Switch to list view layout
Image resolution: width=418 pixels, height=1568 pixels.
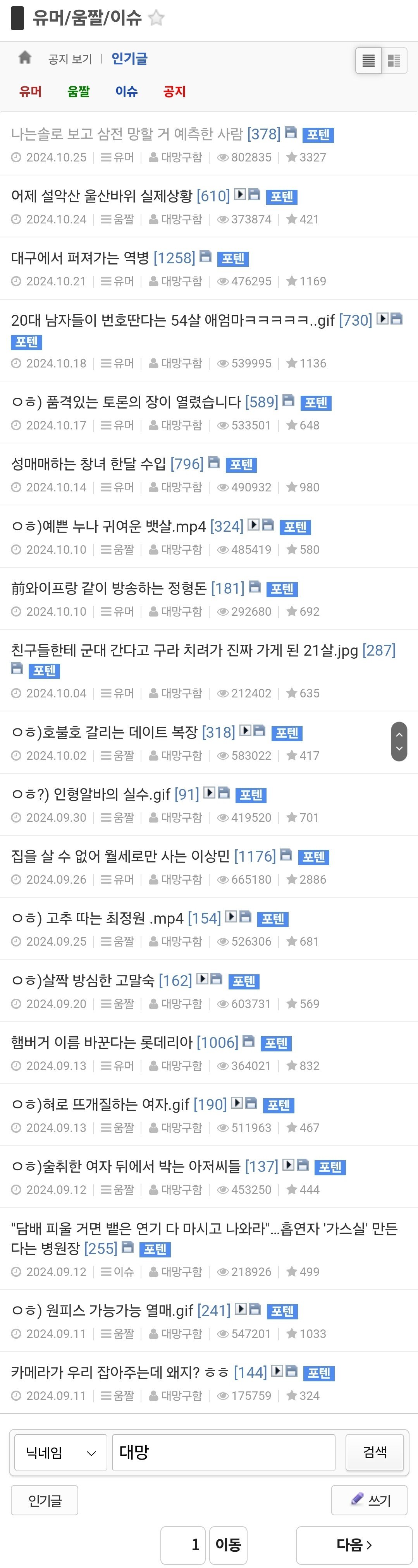pos(369,60)
